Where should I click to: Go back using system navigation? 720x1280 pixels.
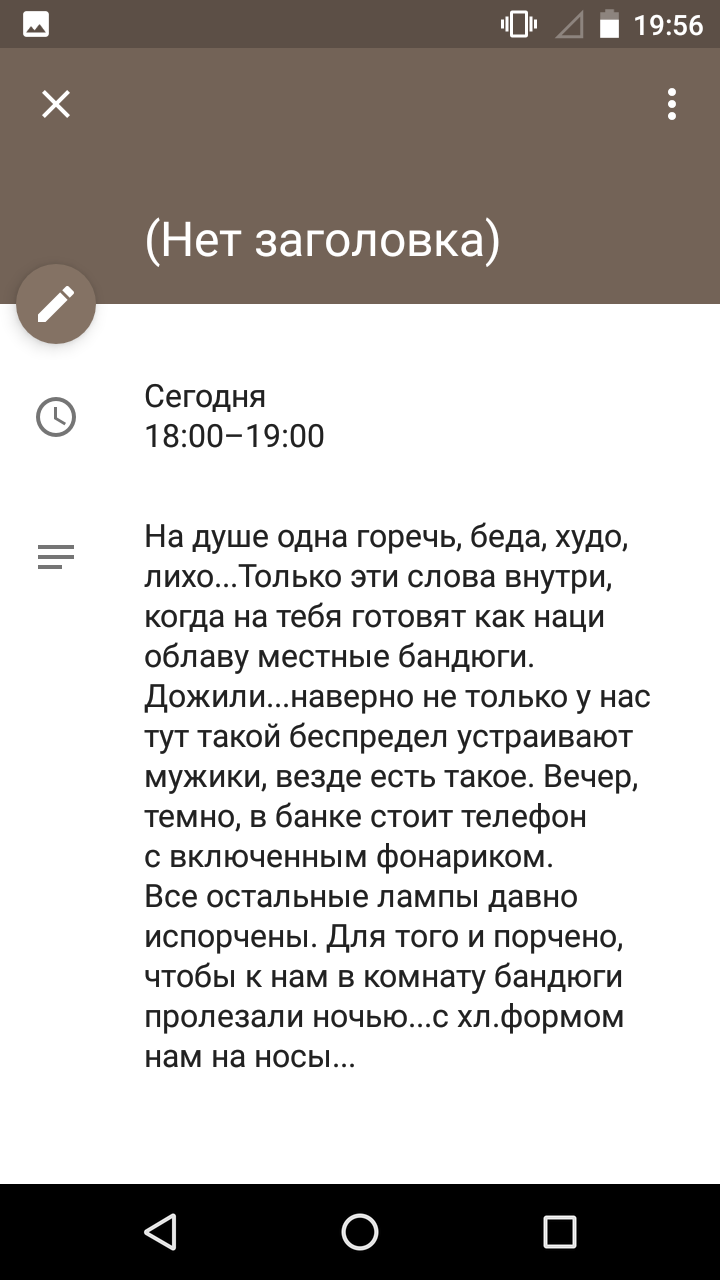[160, 1232]
